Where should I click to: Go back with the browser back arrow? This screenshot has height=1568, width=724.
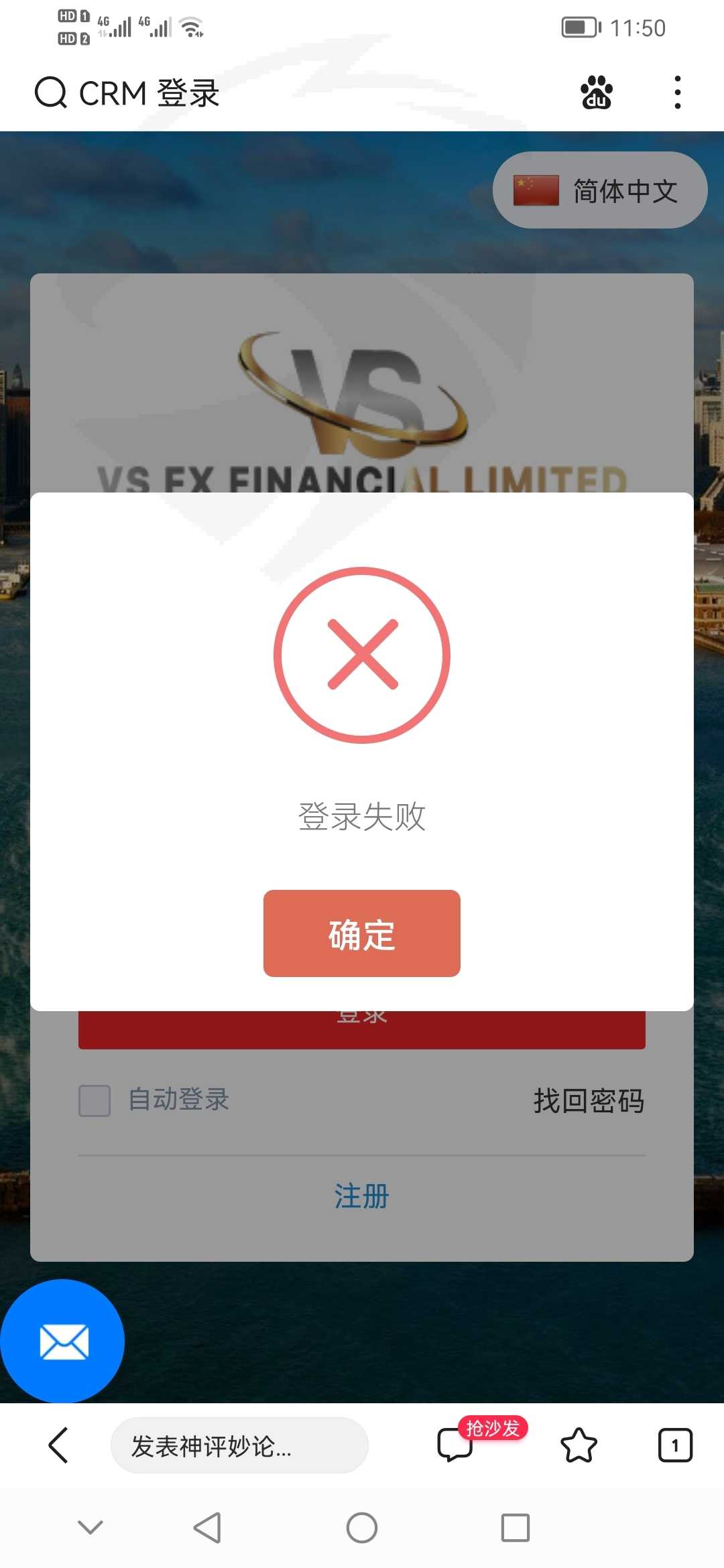pos(59,1445)
